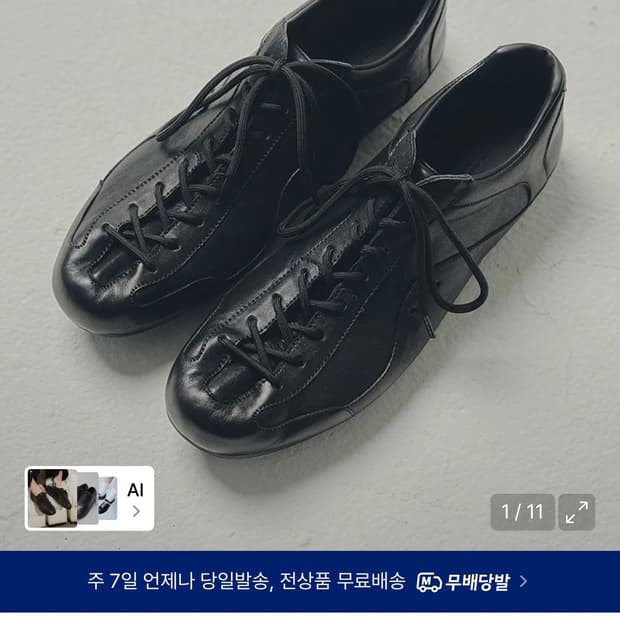Open the 무배당발 free shipping banner
Image resolution: width=620 pixels, height=620 pixels.
coord(310,581)
